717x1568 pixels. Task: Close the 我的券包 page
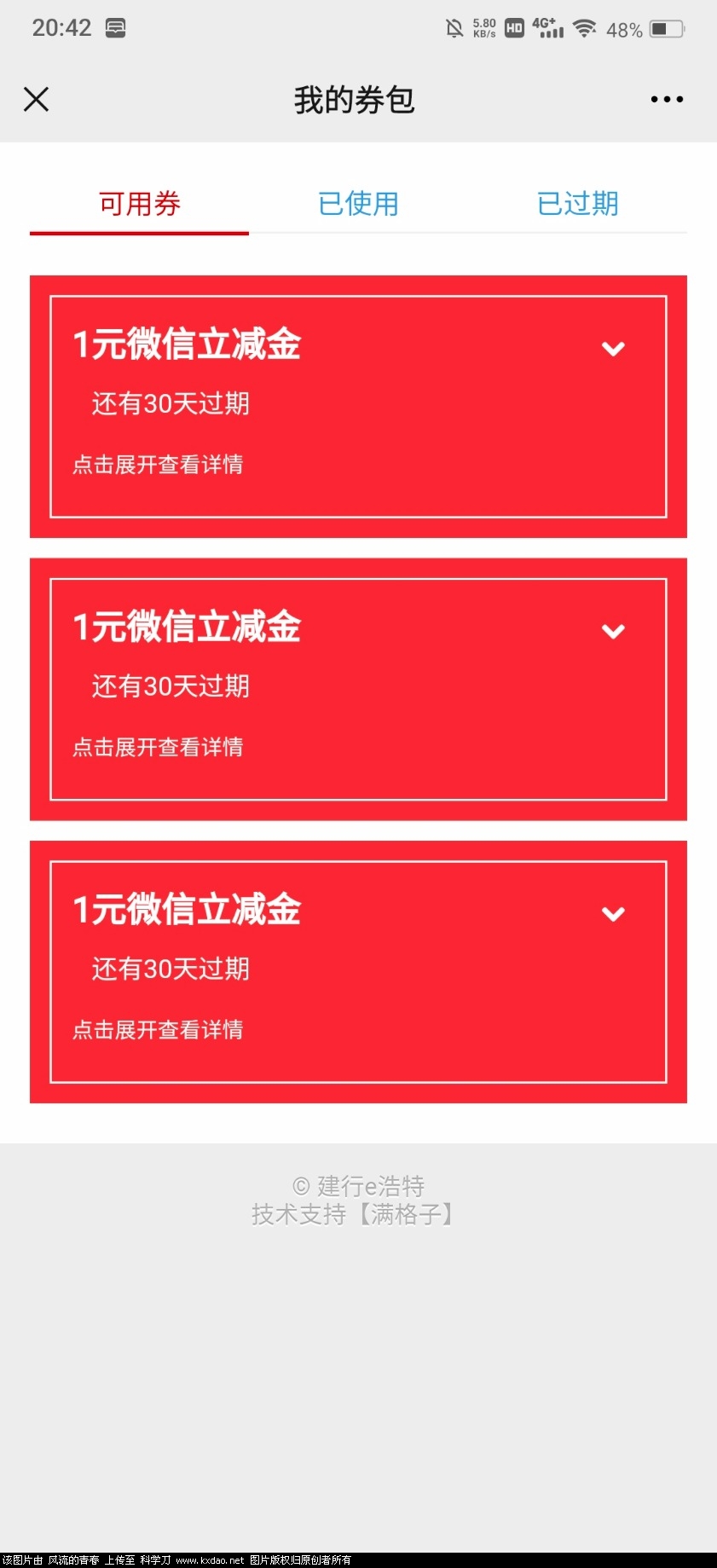coord(36,99)
